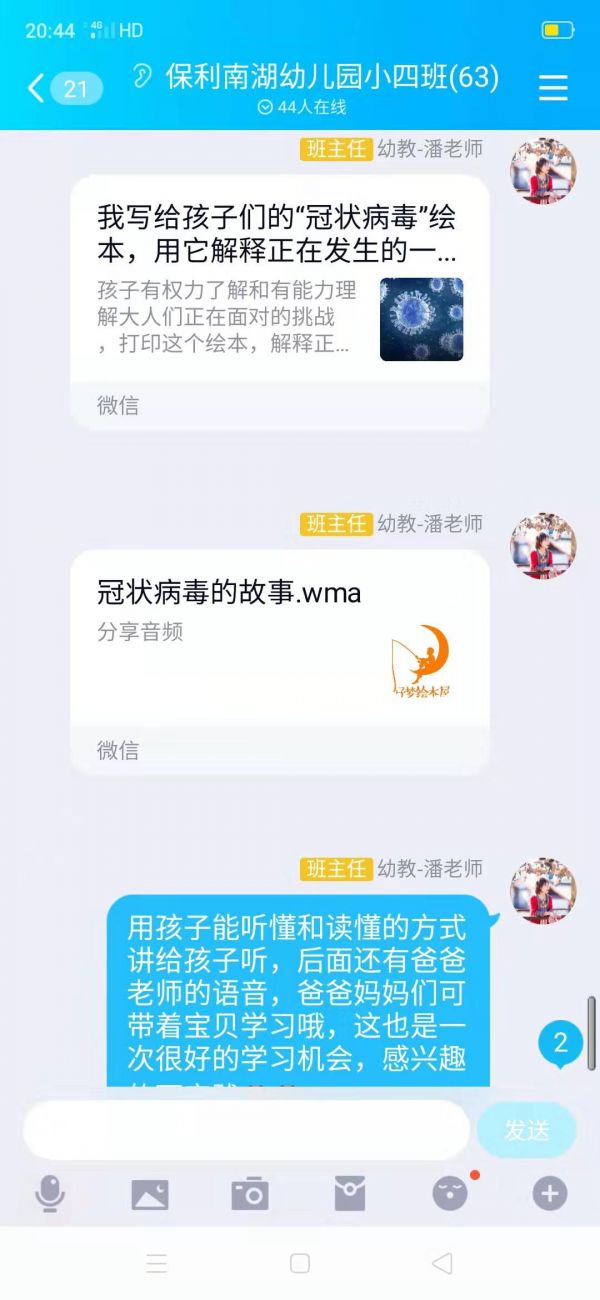
Task: Open the group chat menu
Action: coord(553,88)
